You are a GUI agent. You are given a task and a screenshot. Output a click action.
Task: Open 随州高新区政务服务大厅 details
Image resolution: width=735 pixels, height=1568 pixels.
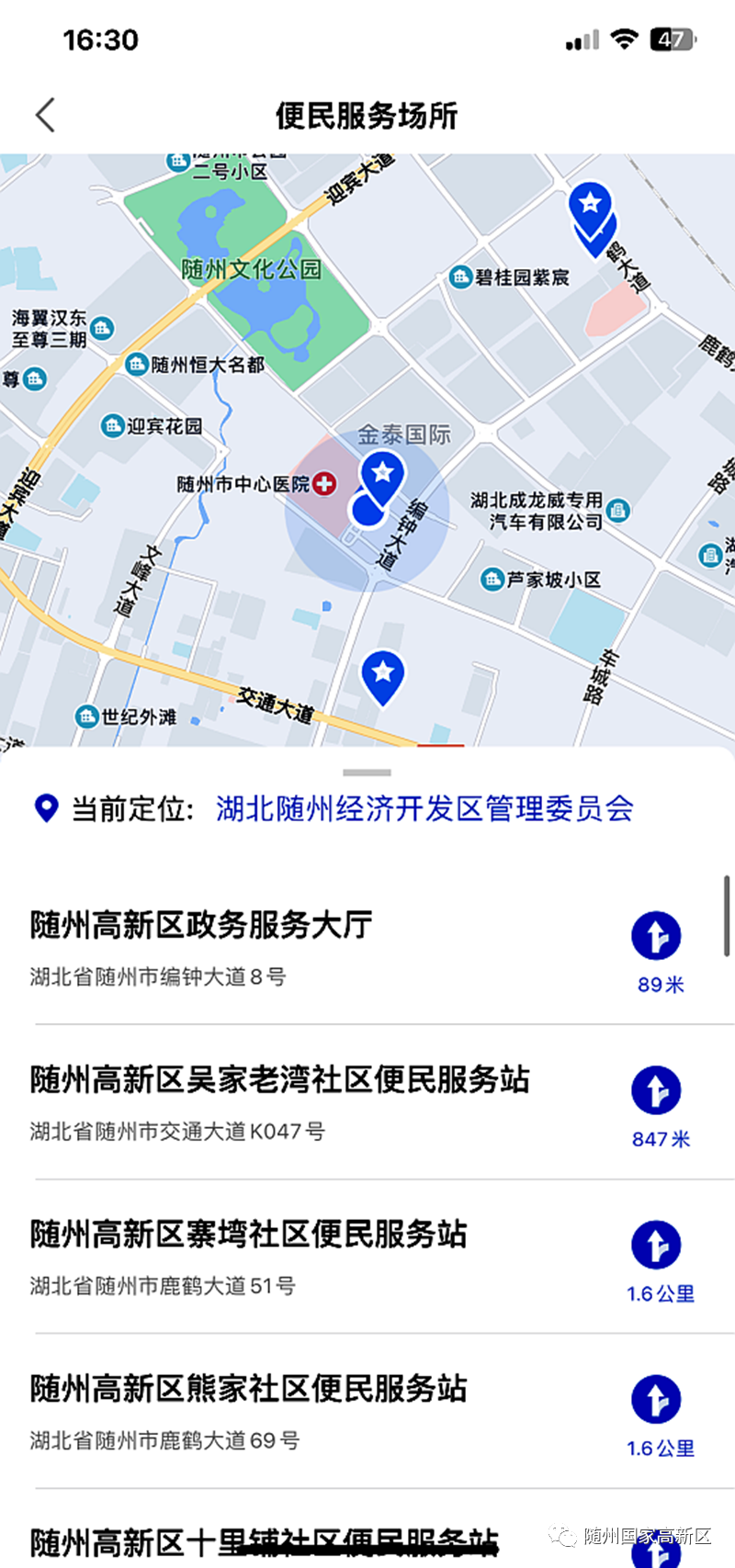201,925
